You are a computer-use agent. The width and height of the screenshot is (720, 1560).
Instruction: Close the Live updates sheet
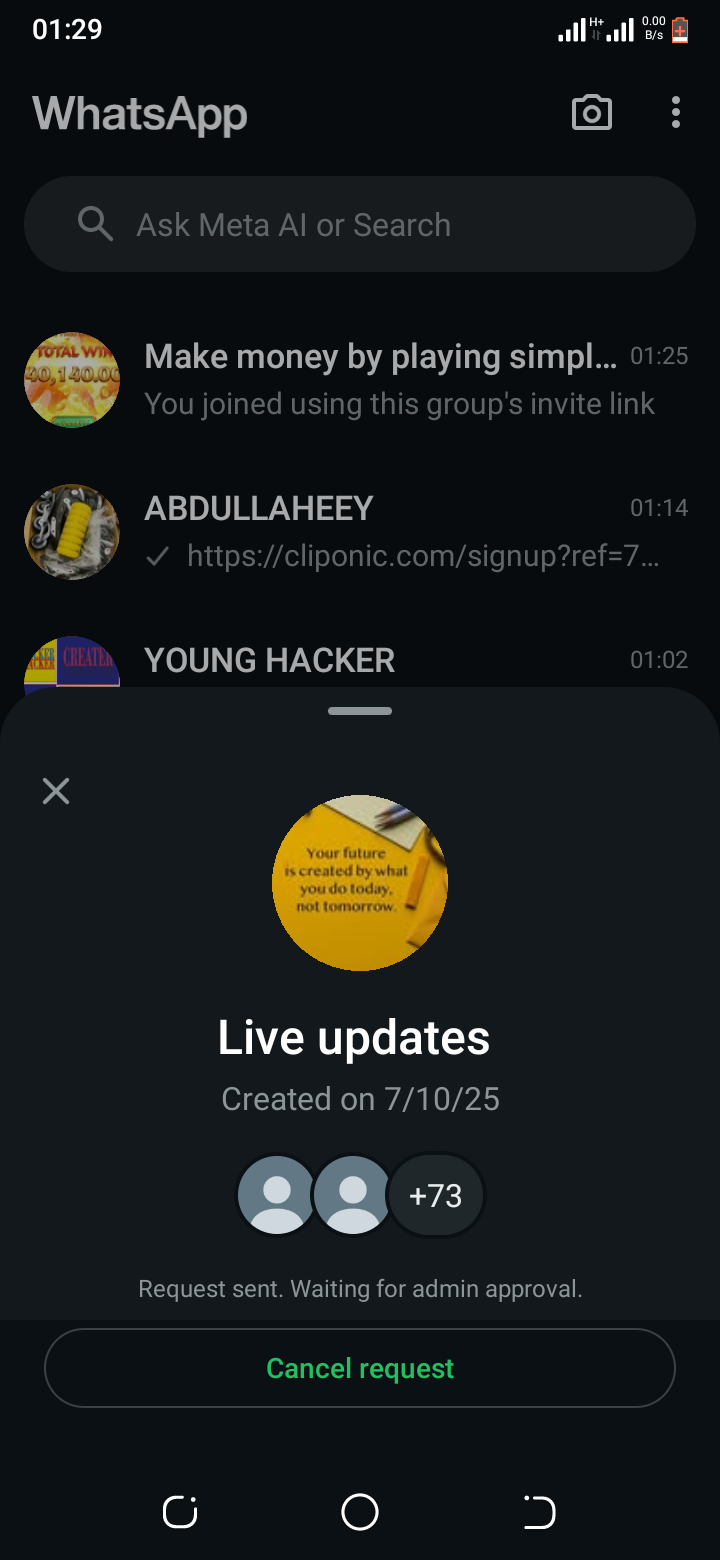(x=56, y=791)
